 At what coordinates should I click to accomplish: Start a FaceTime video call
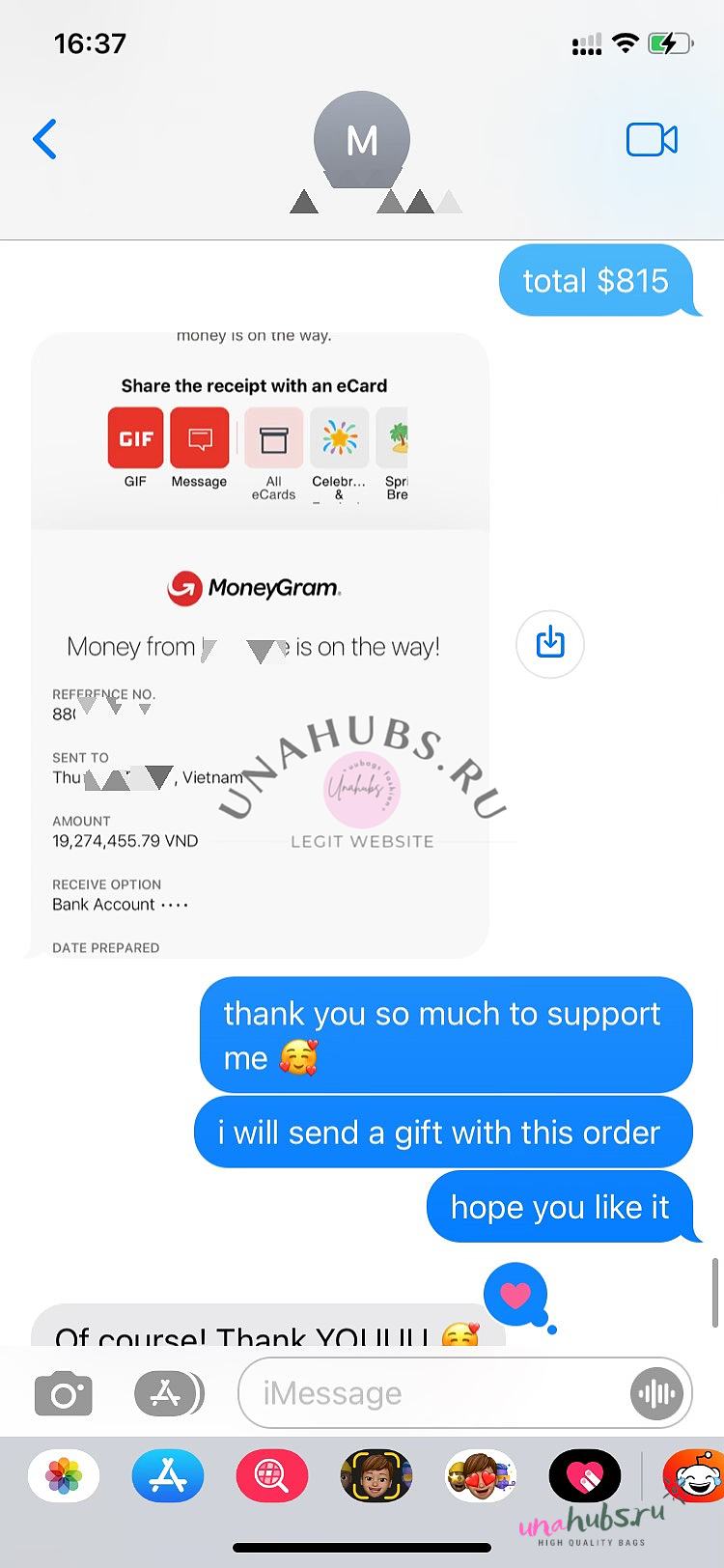pos(652,140)
